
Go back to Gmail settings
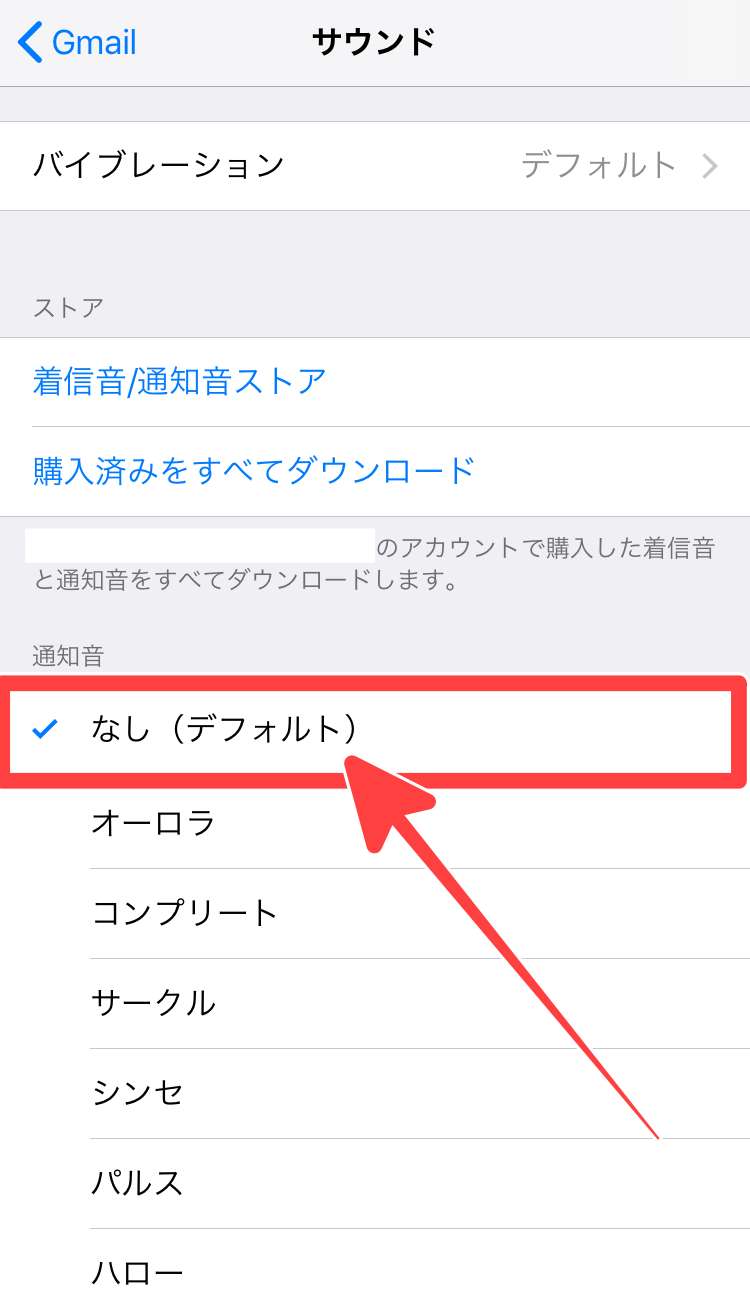[78, 43]
